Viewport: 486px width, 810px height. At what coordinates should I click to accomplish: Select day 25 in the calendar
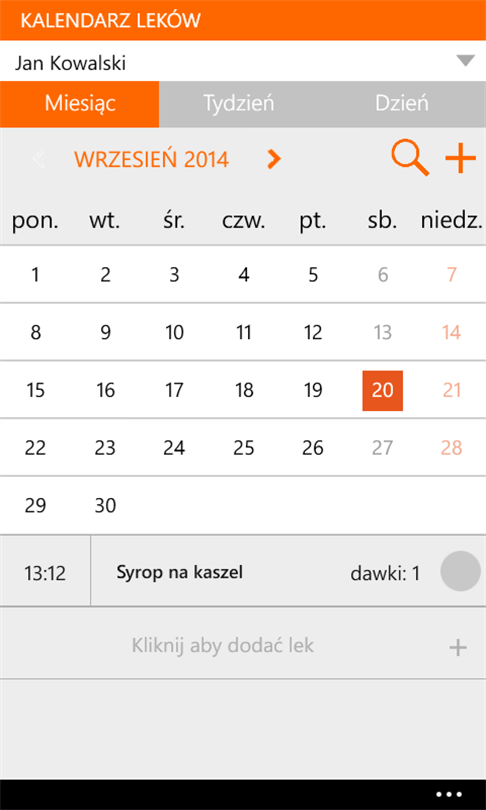pos(244,448)
